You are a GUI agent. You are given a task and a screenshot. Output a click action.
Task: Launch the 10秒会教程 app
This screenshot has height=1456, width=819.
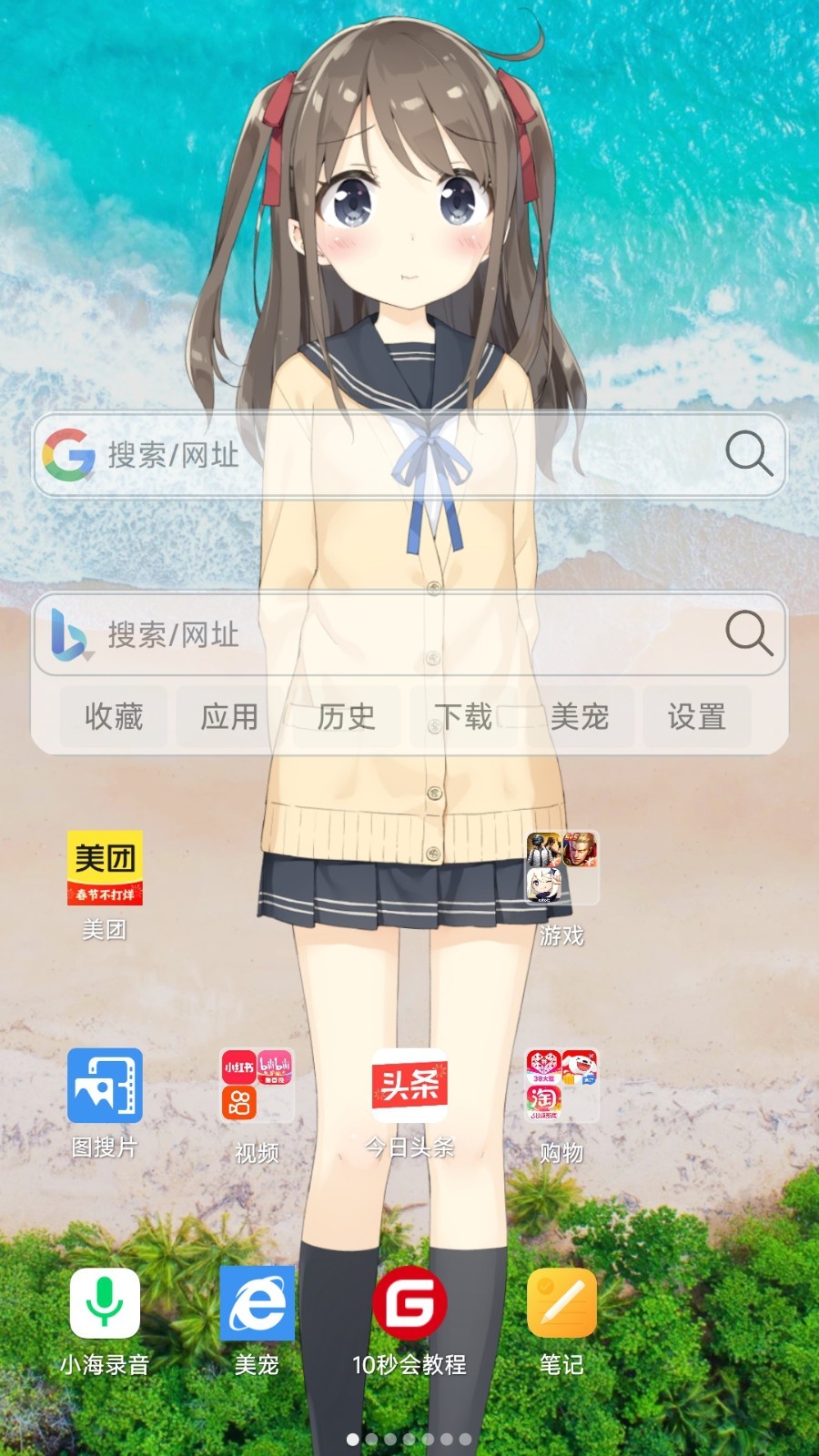point(409,1303)
